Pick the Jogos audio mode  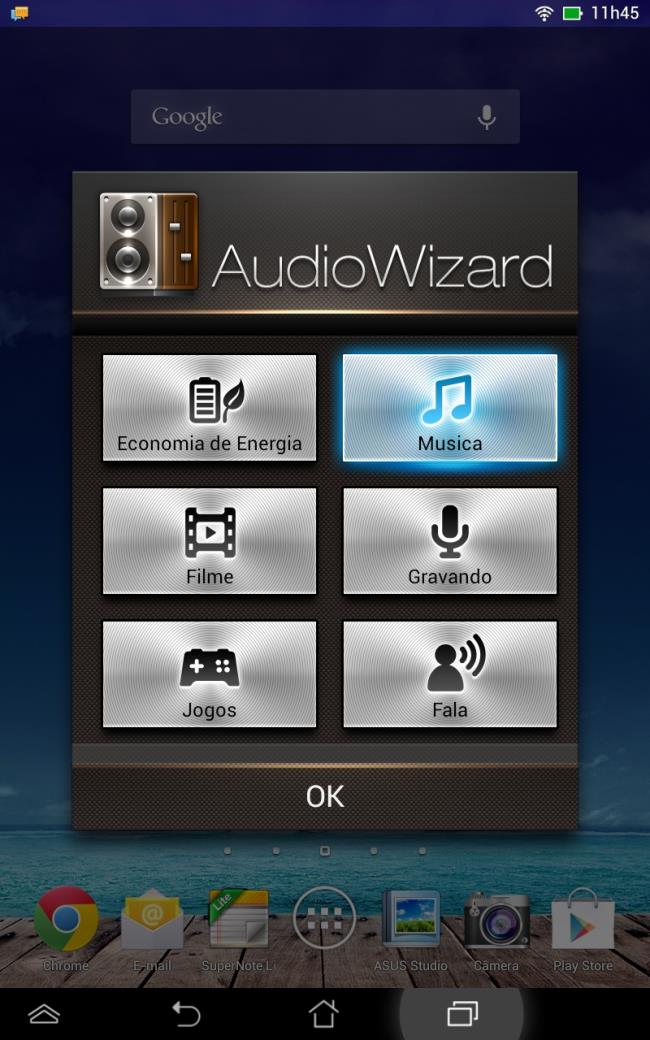(x=209, y=674)
